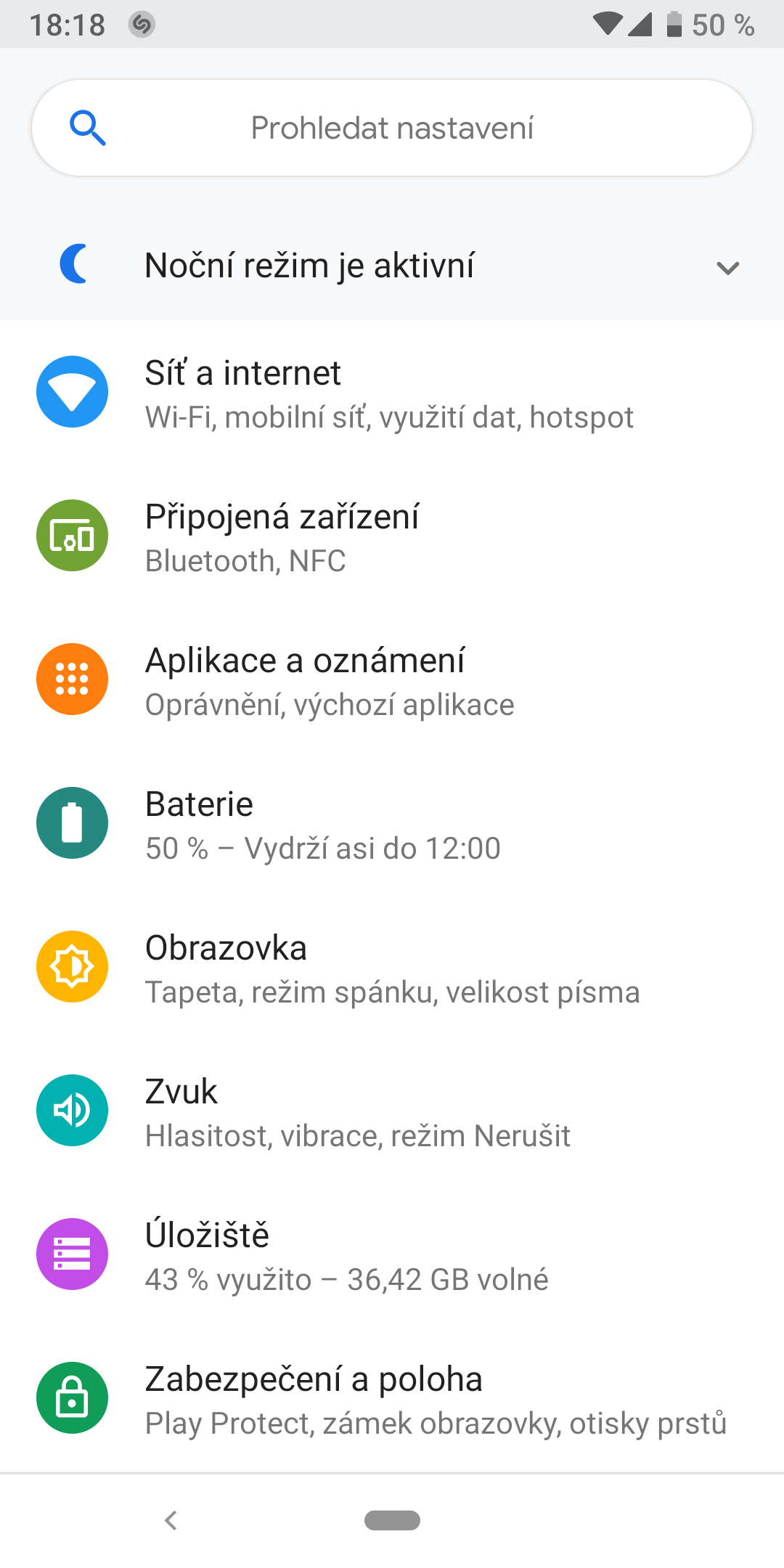
Task: Tap the home pill button
Action: pyautogui.click(x=392, y=1520)
